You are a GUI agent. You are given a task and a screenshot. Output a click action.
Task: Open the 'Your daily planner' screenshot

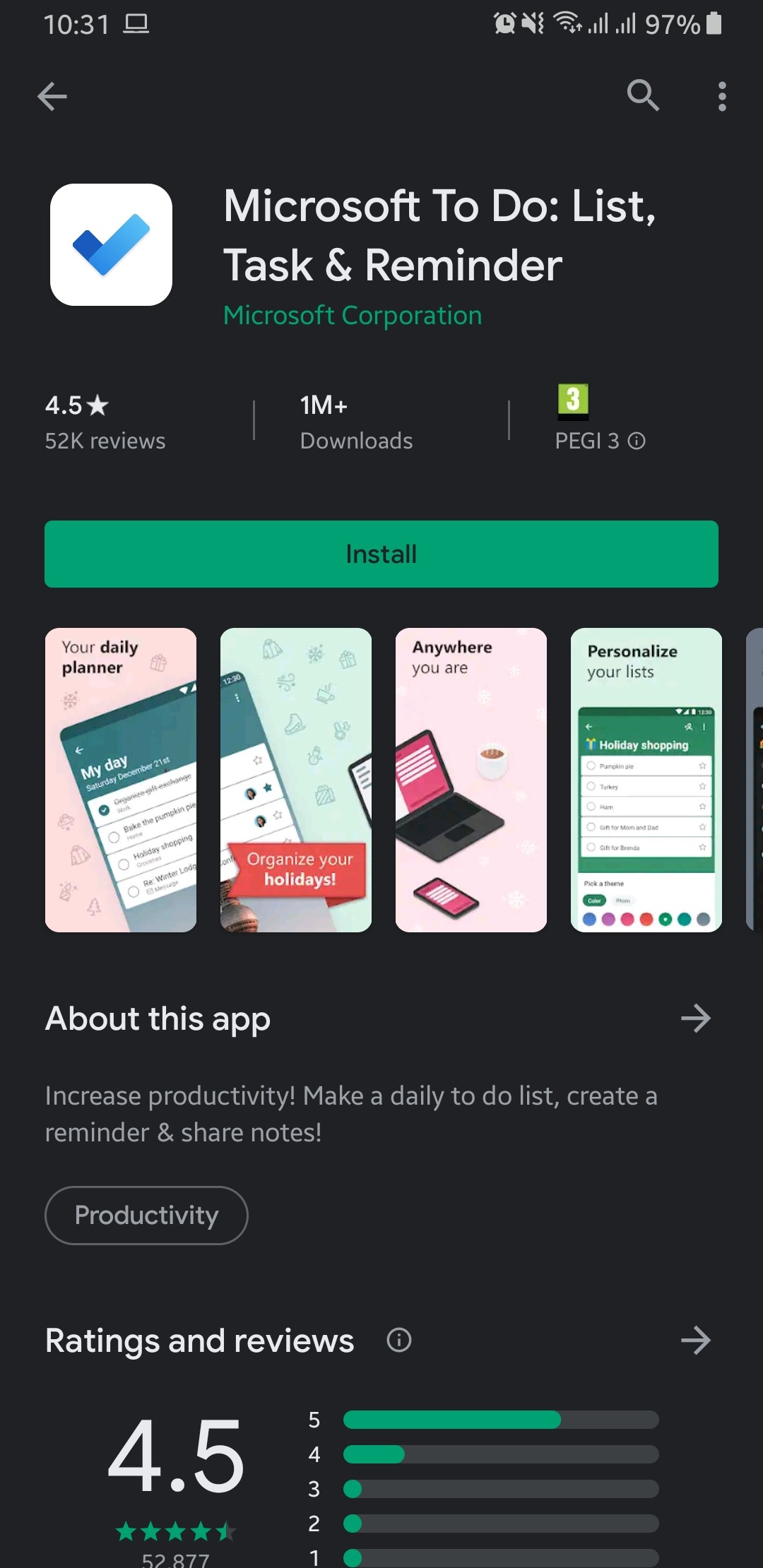point(121,780)
